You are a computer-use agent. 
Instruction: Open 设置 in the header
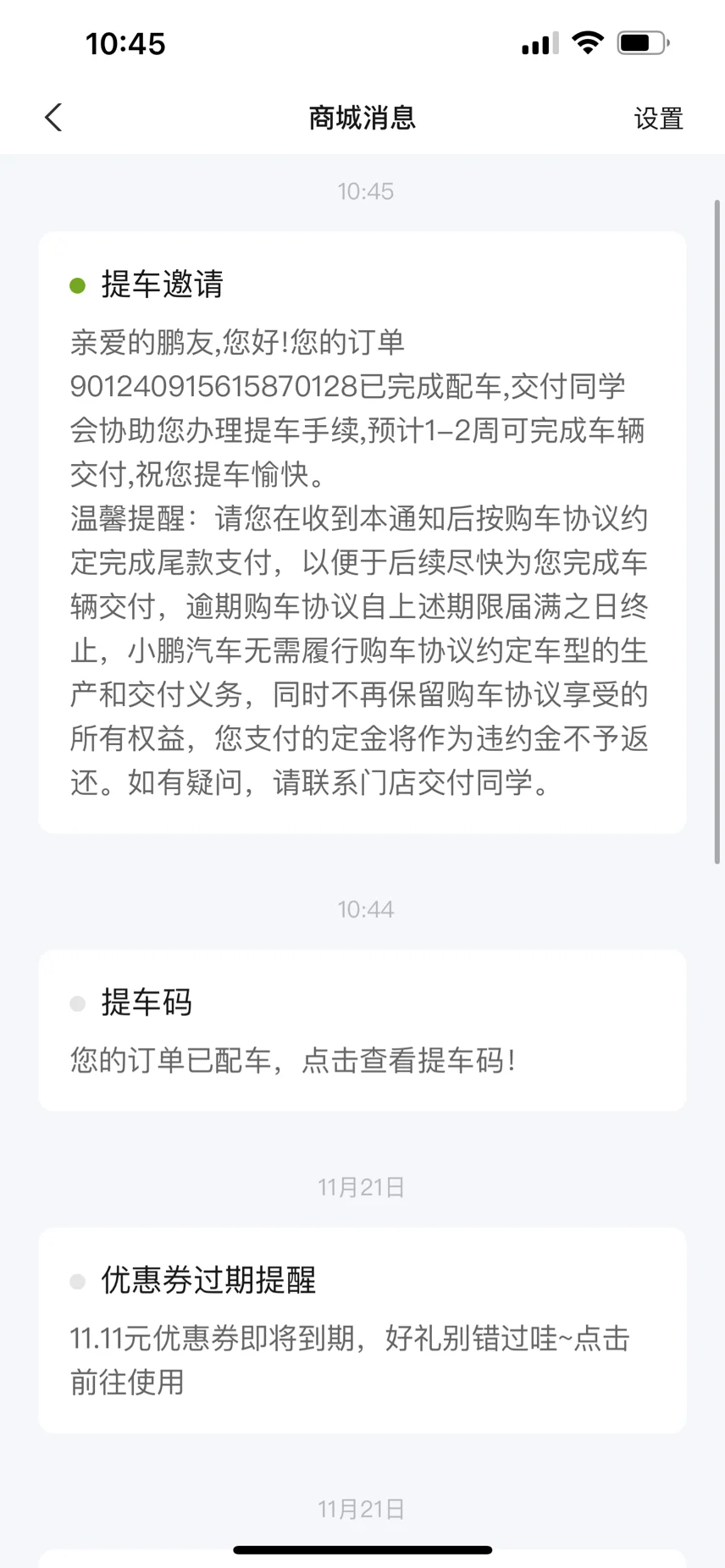658,119
